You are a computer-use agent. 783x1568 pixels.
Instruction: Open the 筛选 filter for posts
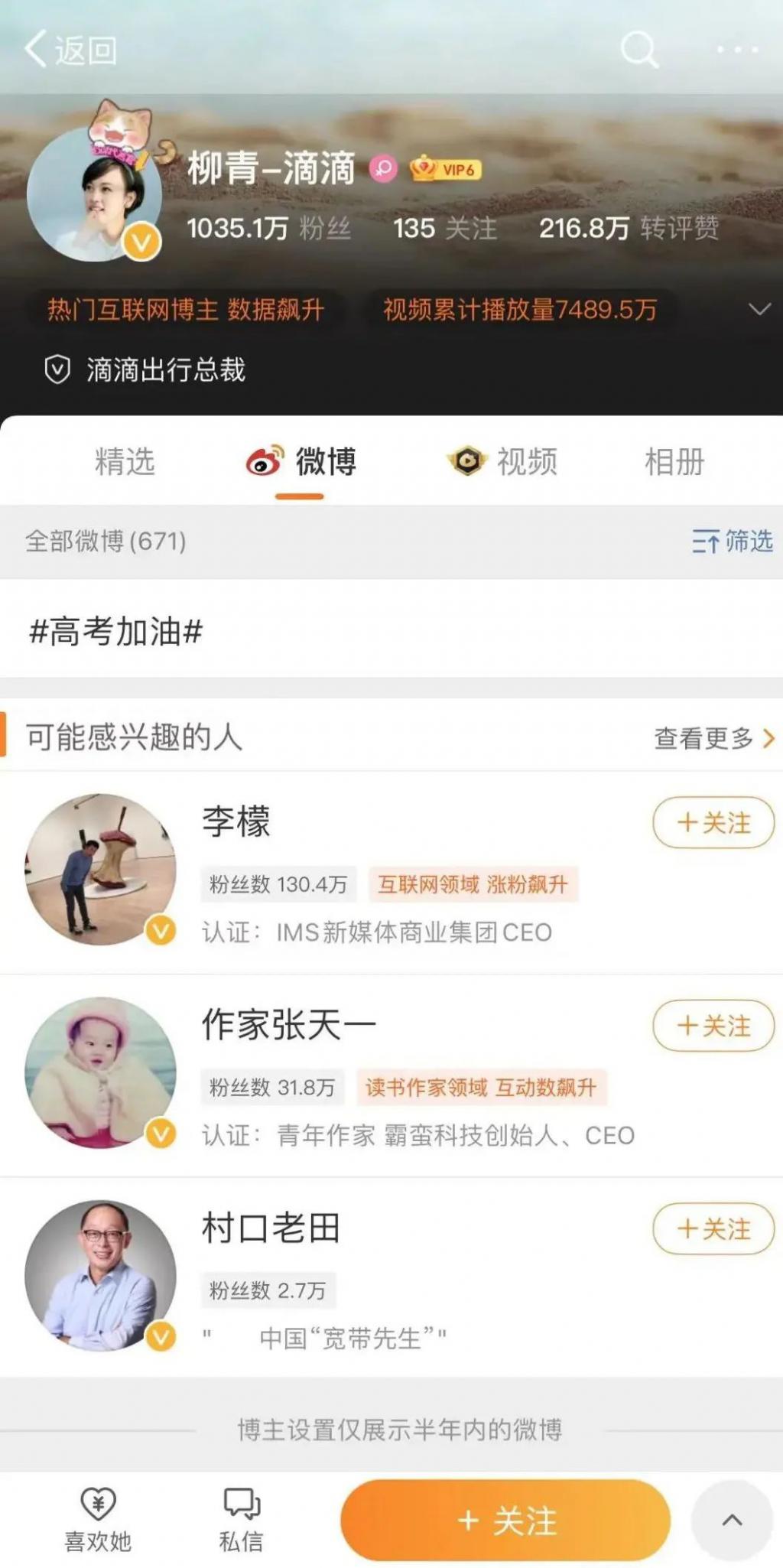tap(732, 542)
